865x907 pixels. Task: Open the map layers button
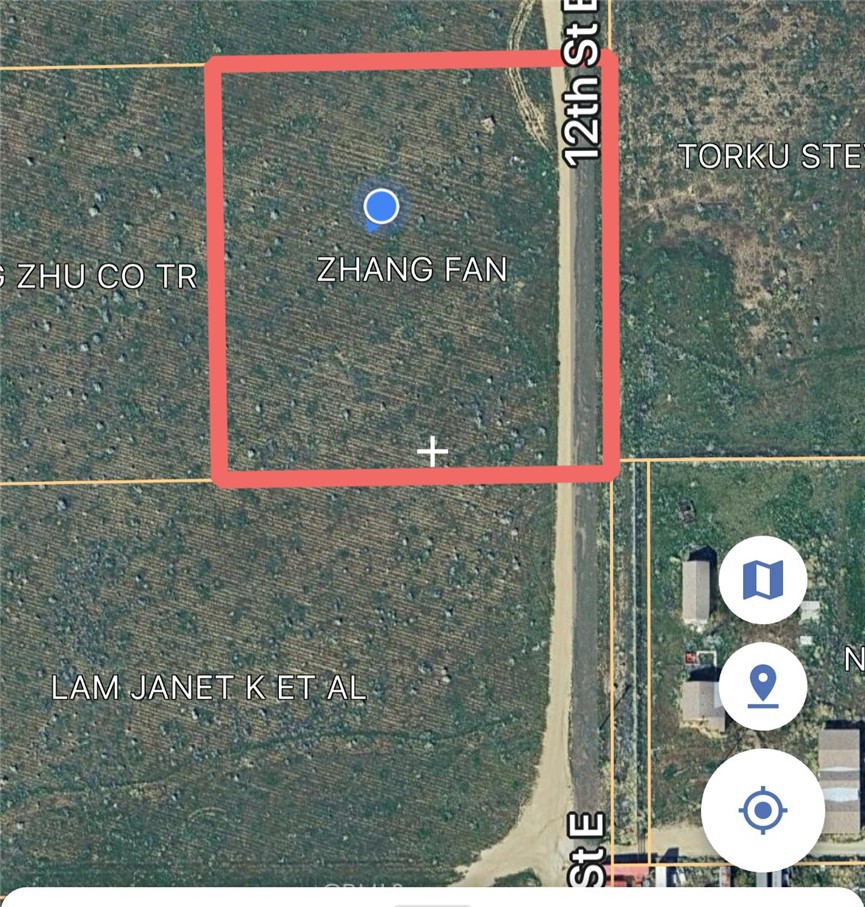pyautogui.click(x=762, y=580)
